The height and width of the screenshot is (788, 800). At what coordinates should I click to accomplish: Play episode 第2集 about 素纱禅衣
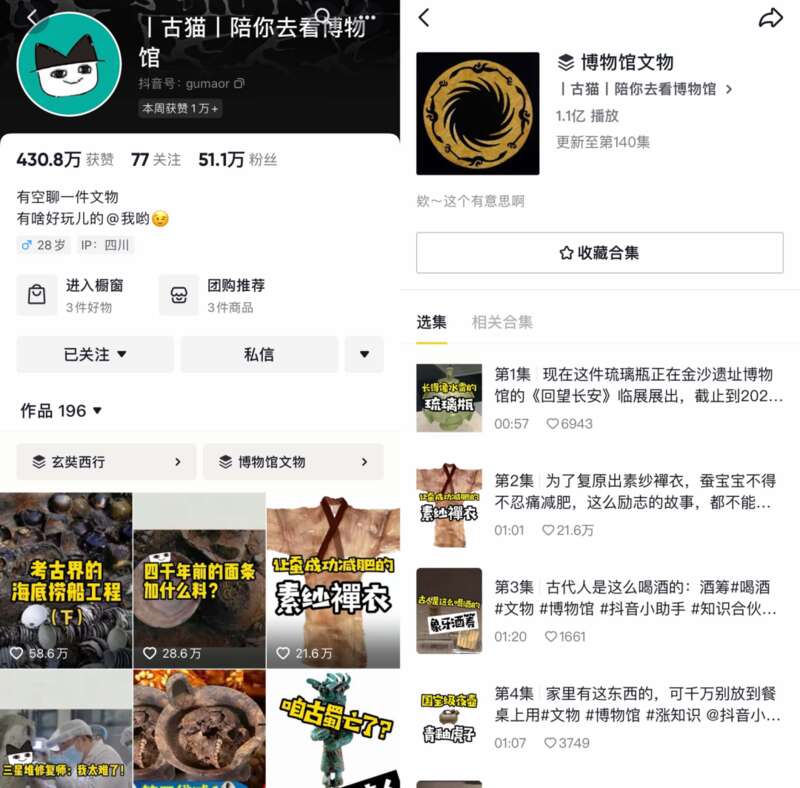point(599,503)
